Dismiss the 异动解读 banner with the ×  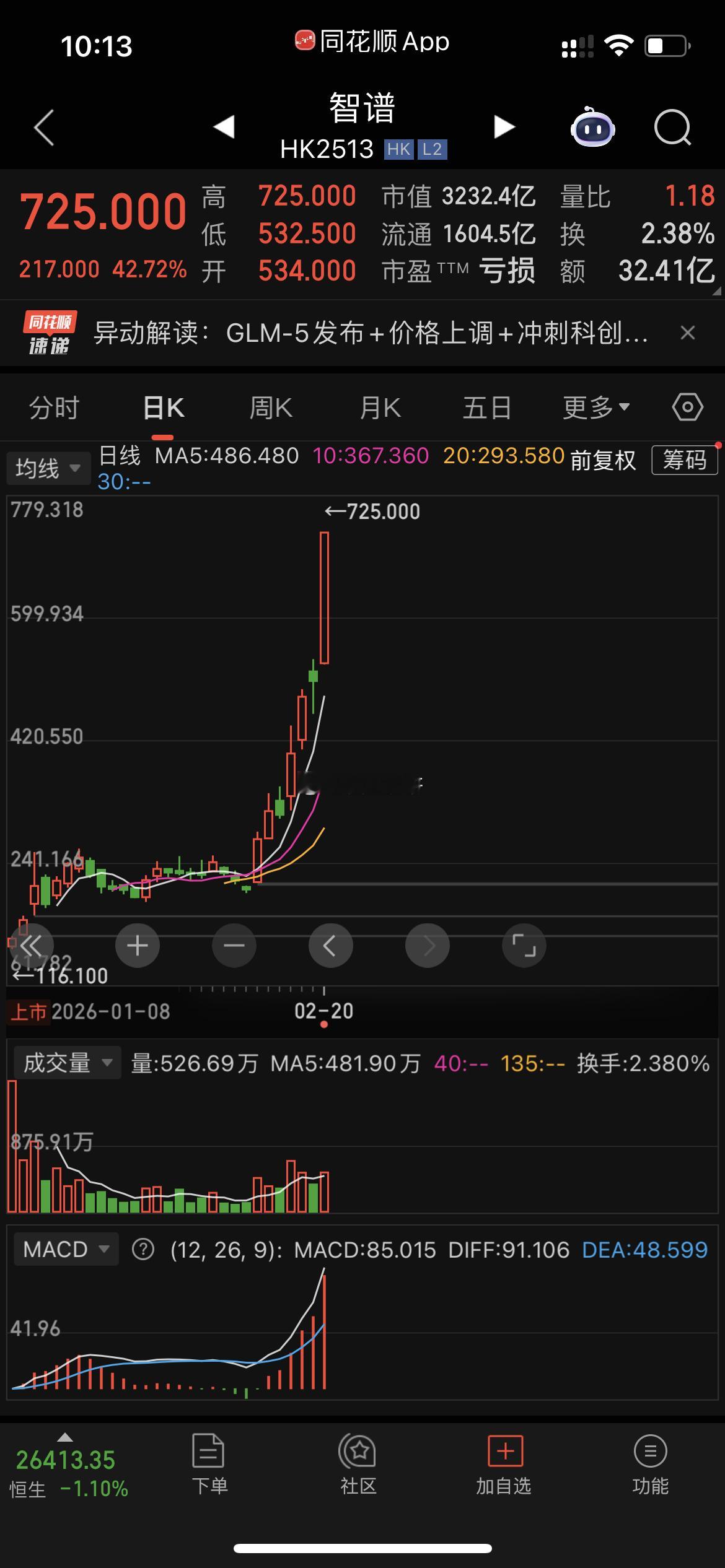click(688, 333)
